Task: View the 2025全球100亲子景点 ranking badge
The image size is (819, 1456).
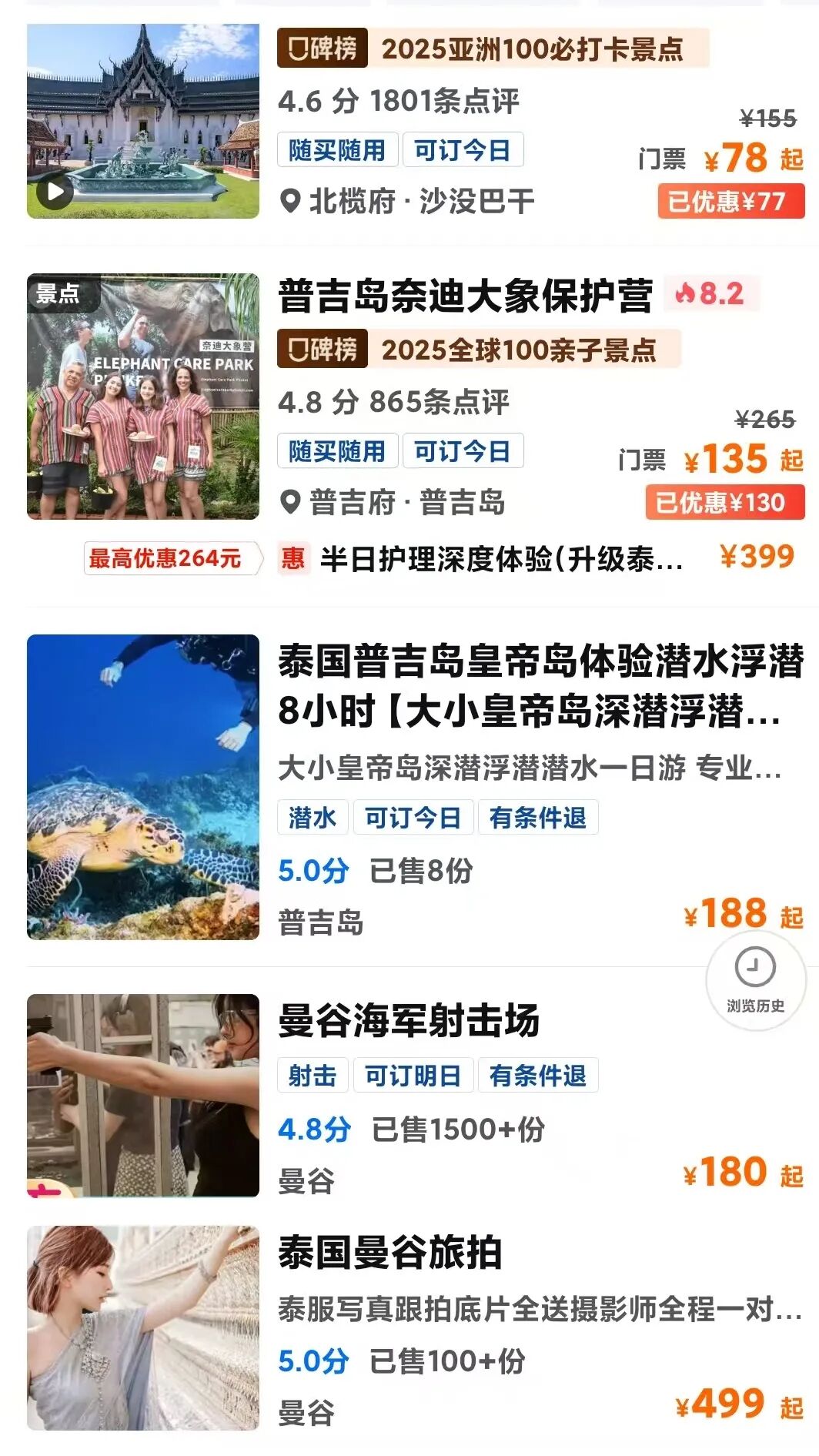Action: click(479, 350)
